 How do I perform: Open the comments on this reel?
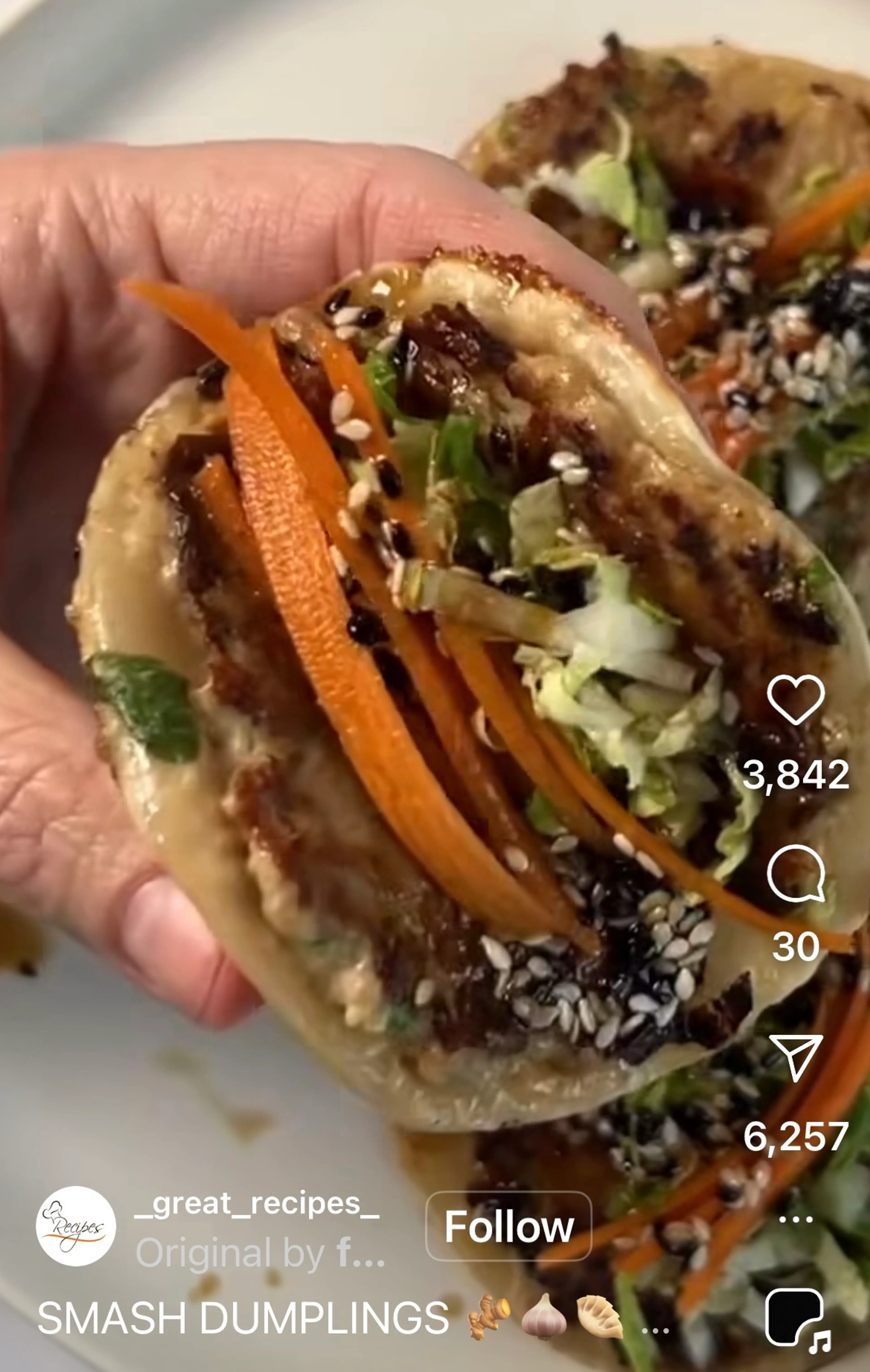tap(795, 873)
